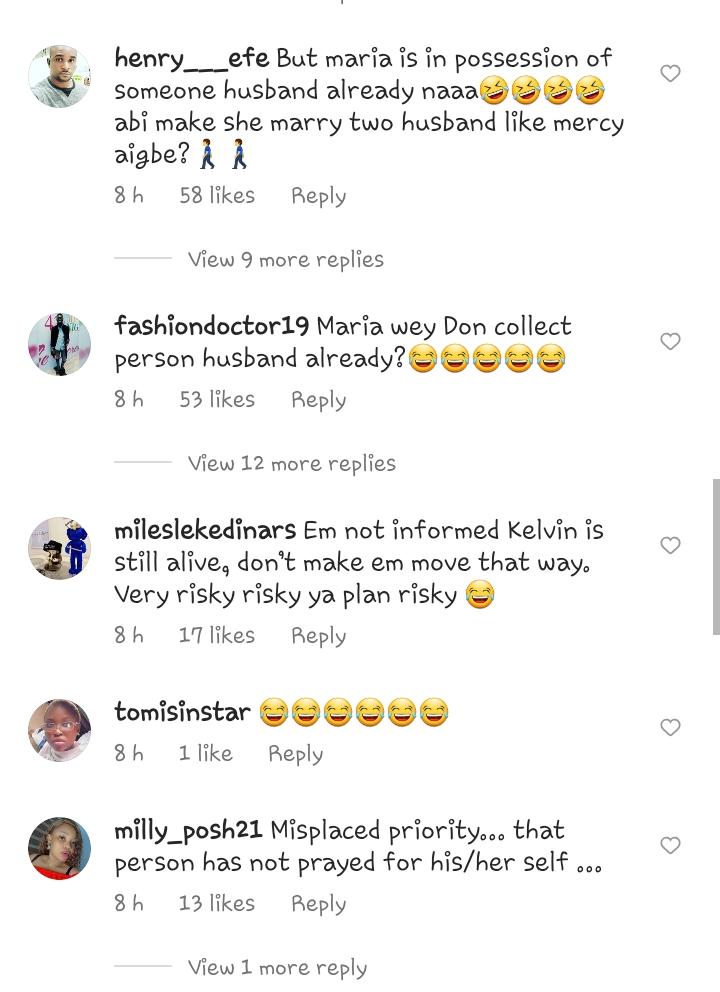
Task: Reply to mileslekedinars' comment
Action: [x=318, y=636]
